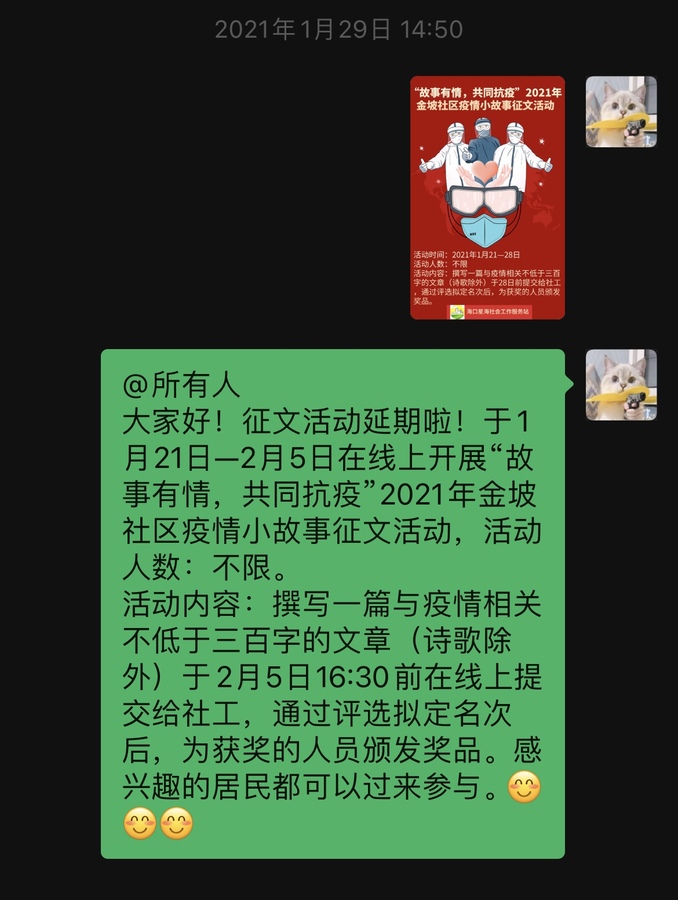Screen dimensions: 678x900
Task: Open the red essay contest poster image
Action: coord(487,198)
